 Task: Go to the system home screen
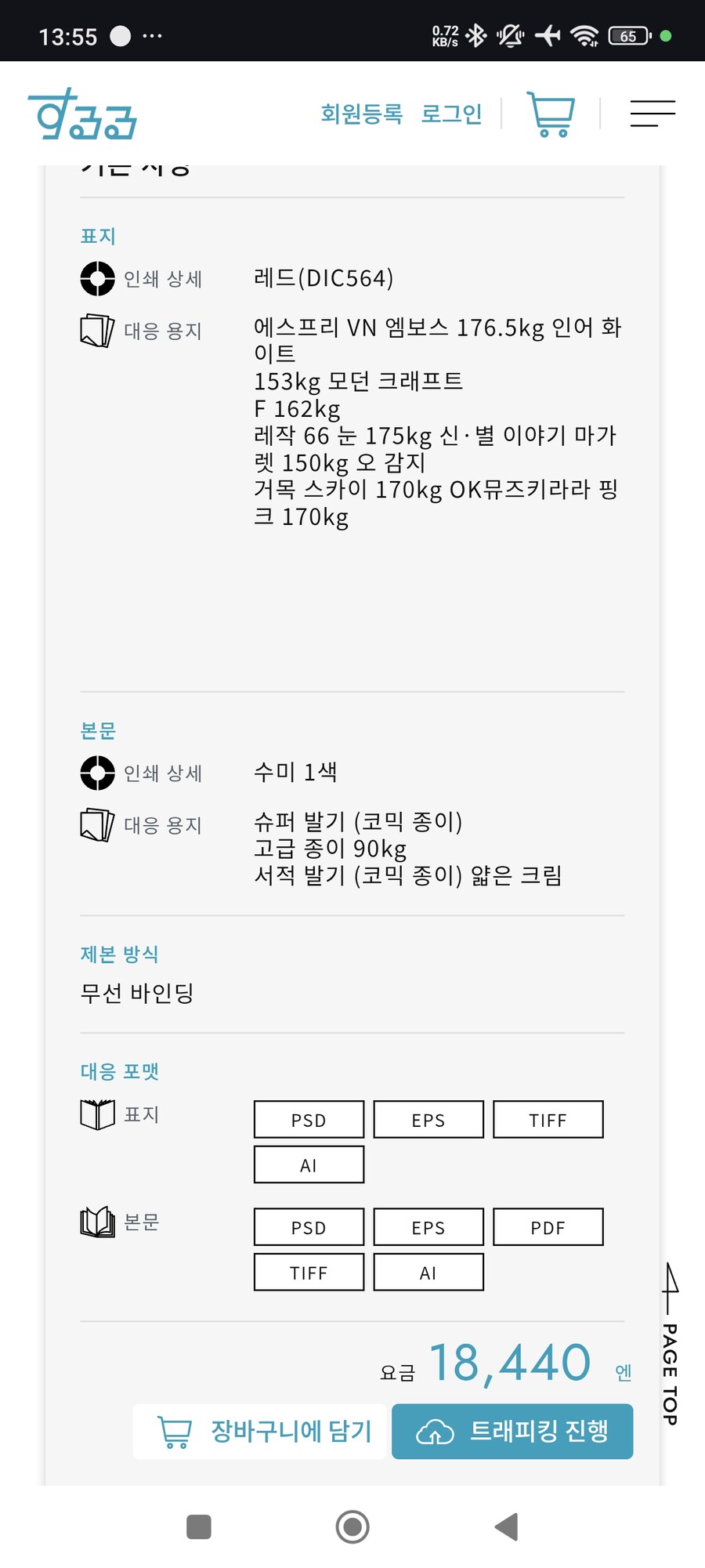click(x=352, y=1526)
